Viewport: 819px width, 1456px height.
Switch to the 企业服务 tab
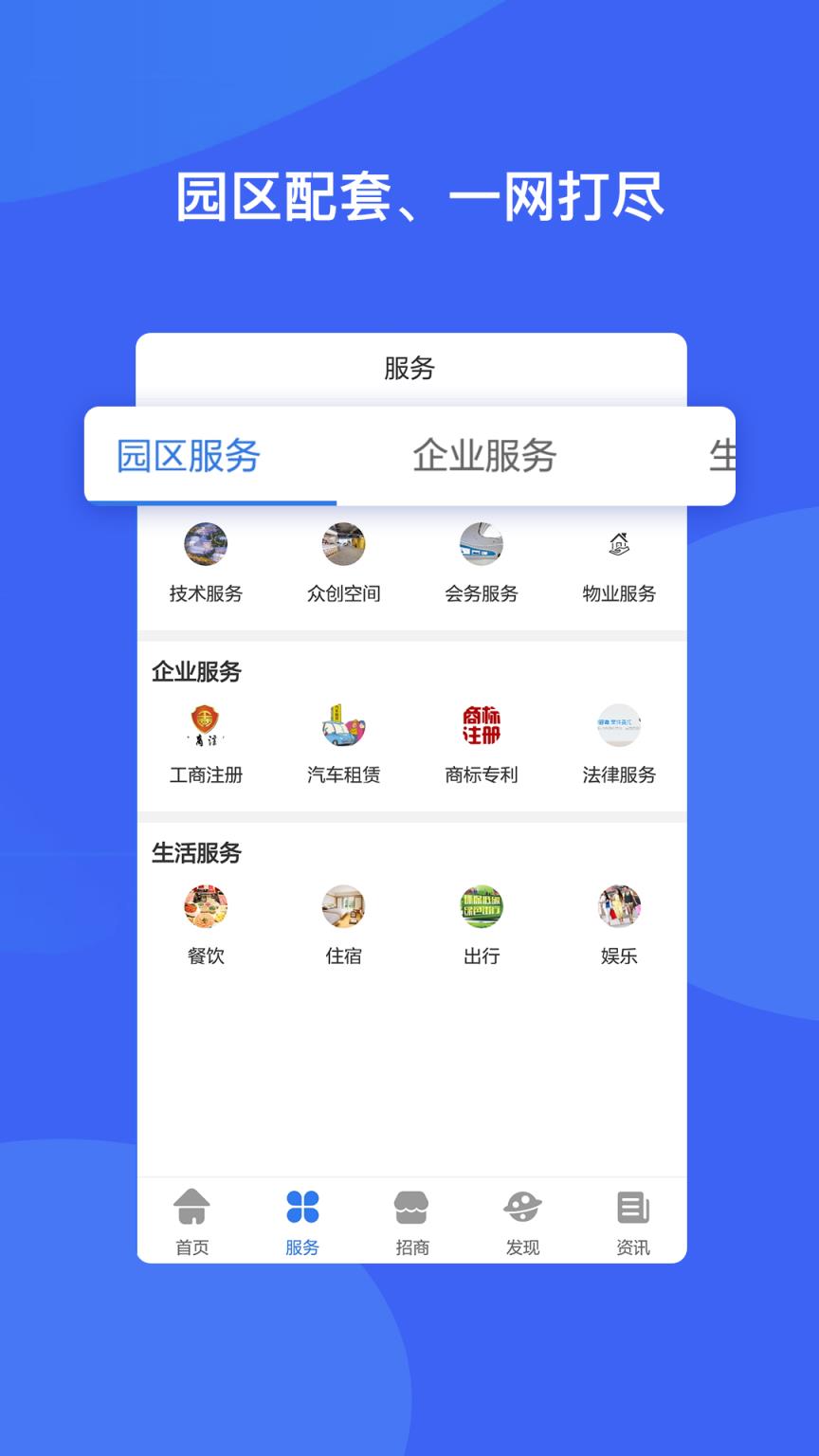(485, 456)
